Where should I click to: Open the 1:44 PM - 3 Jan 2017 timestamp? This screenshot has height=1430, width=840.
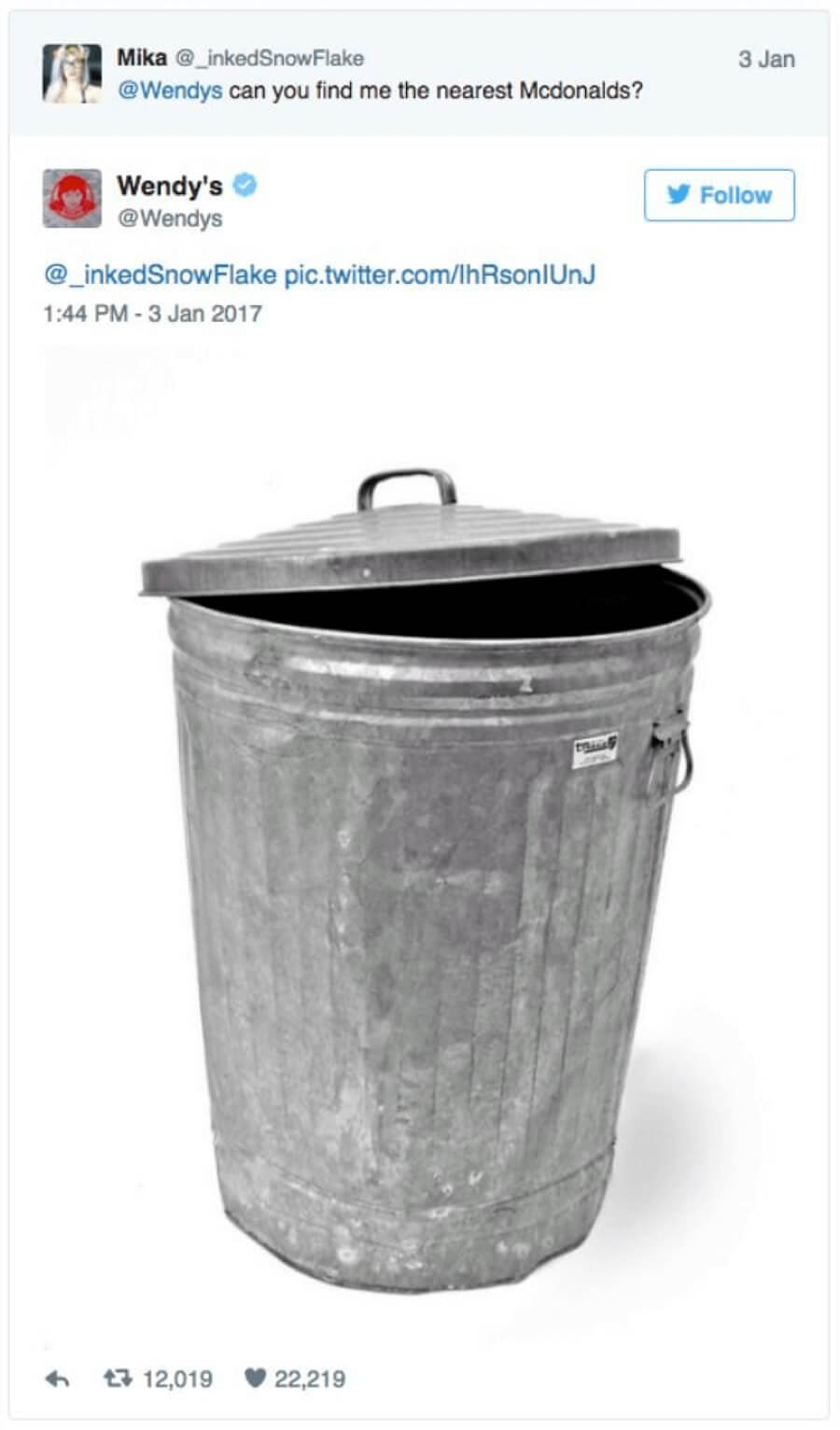pos(152,313)
